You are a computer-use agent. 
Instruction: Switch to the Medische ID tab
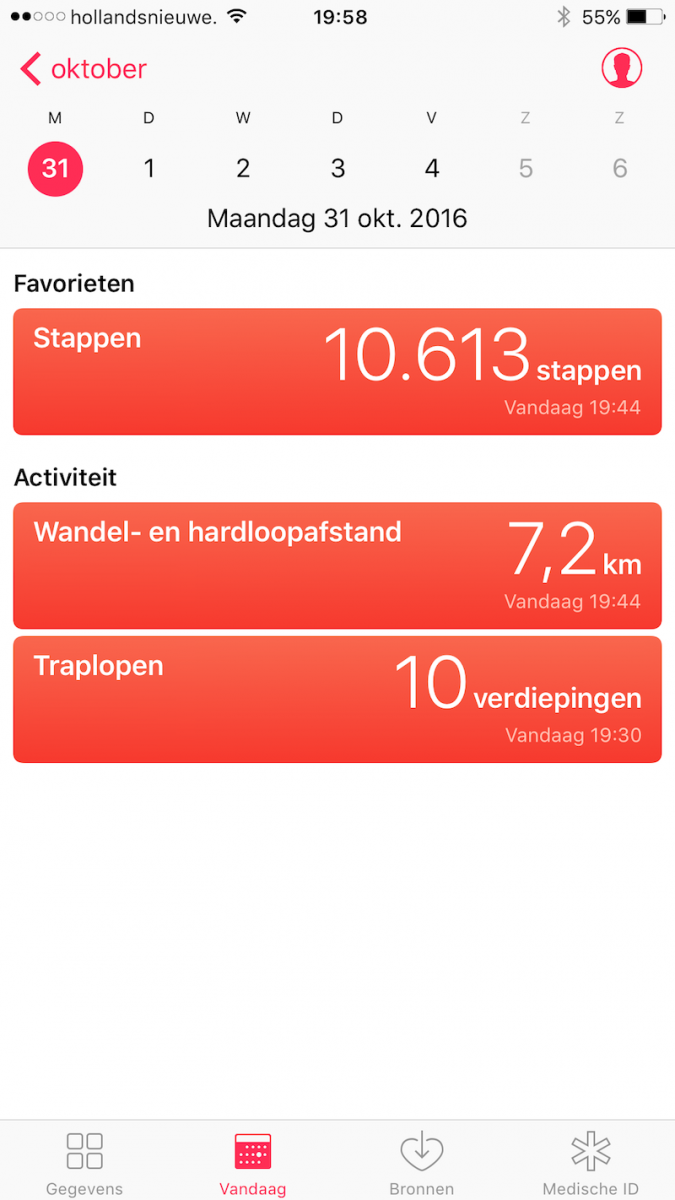tap(590, 1163)
